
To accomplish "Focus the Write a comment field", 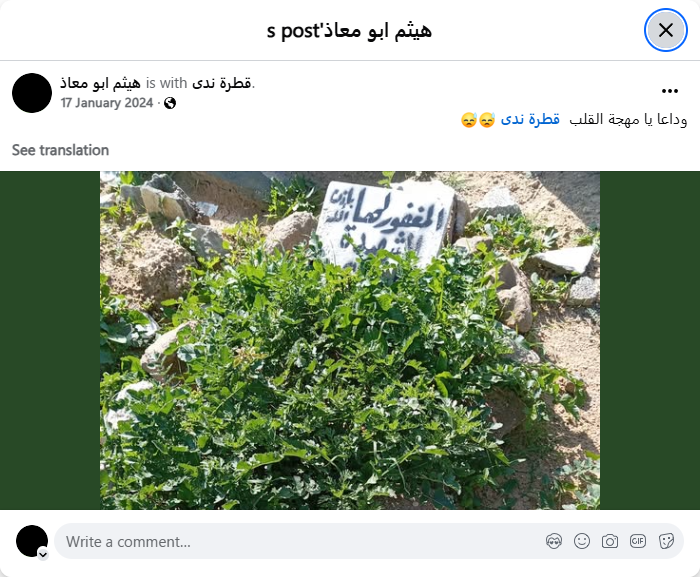I will pyautogui.click(x=300, y=541).
